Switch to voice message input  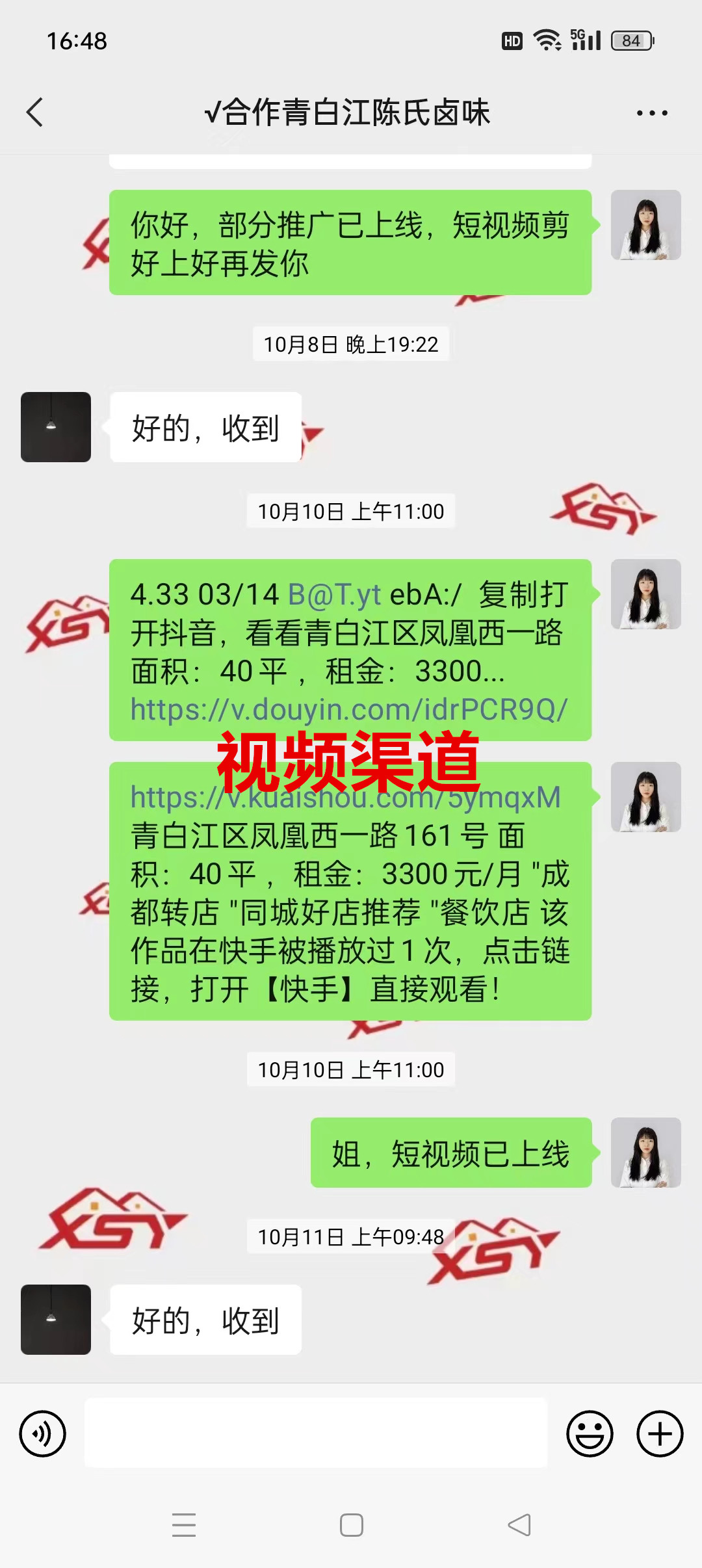(x=43, y=1433)
